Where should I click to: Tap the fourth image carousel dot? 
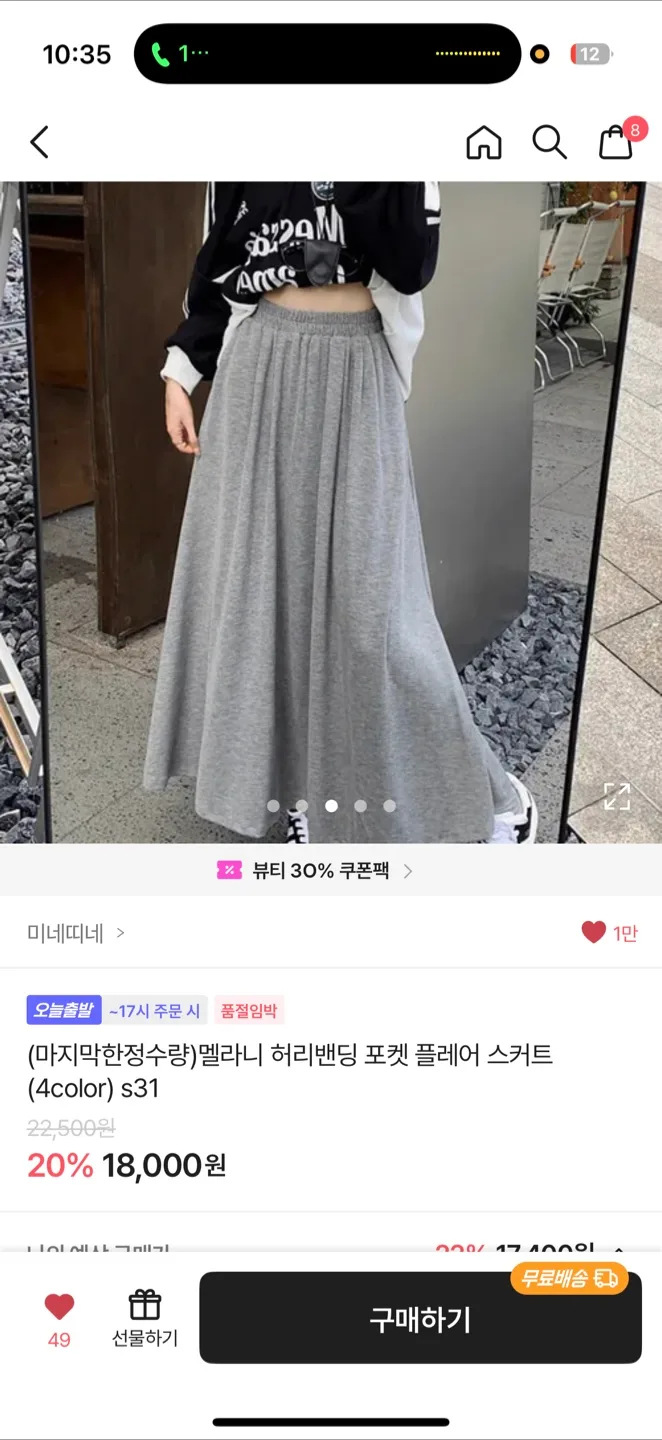point(360,806)
